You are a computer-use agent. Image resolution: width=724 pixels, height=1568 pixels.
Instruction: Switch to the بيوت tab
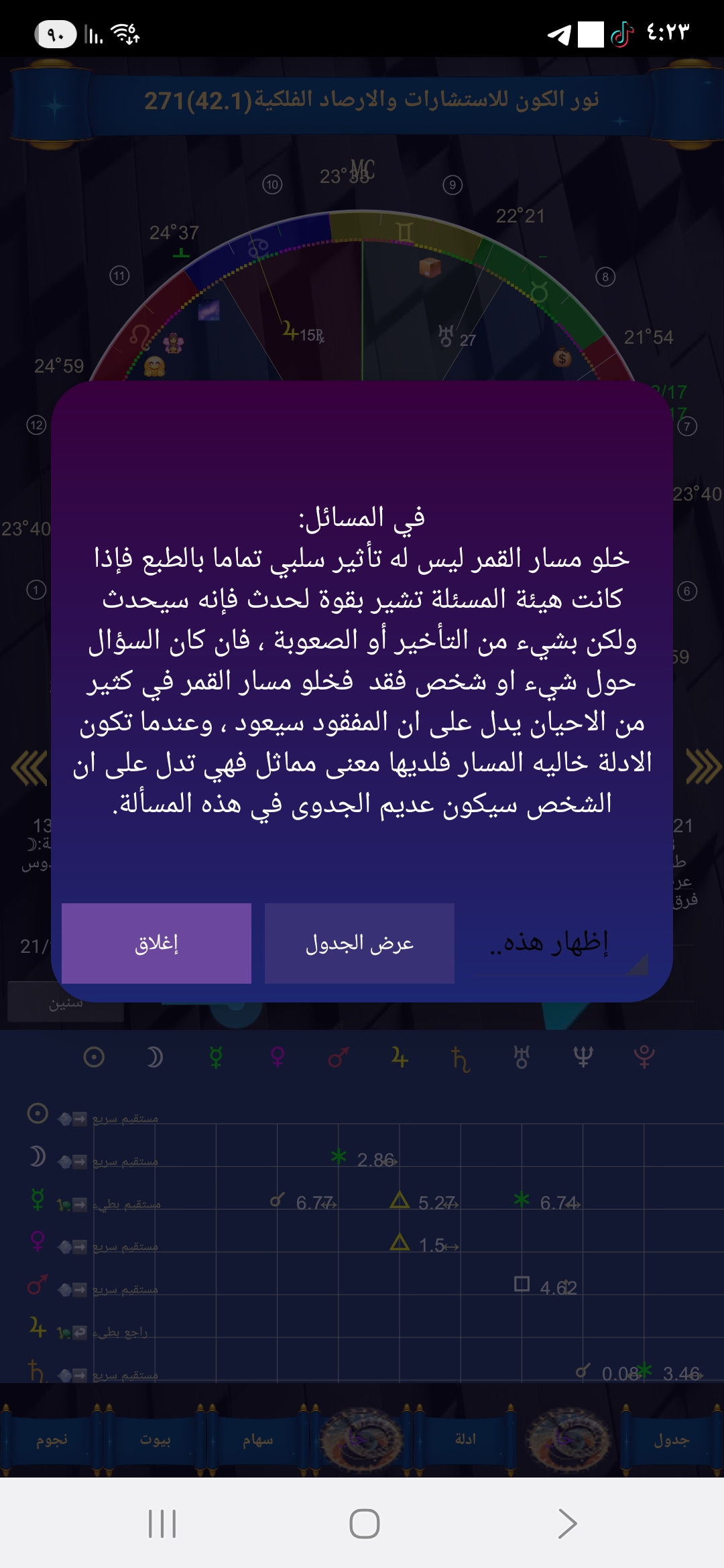click(x=155, y=1439)
